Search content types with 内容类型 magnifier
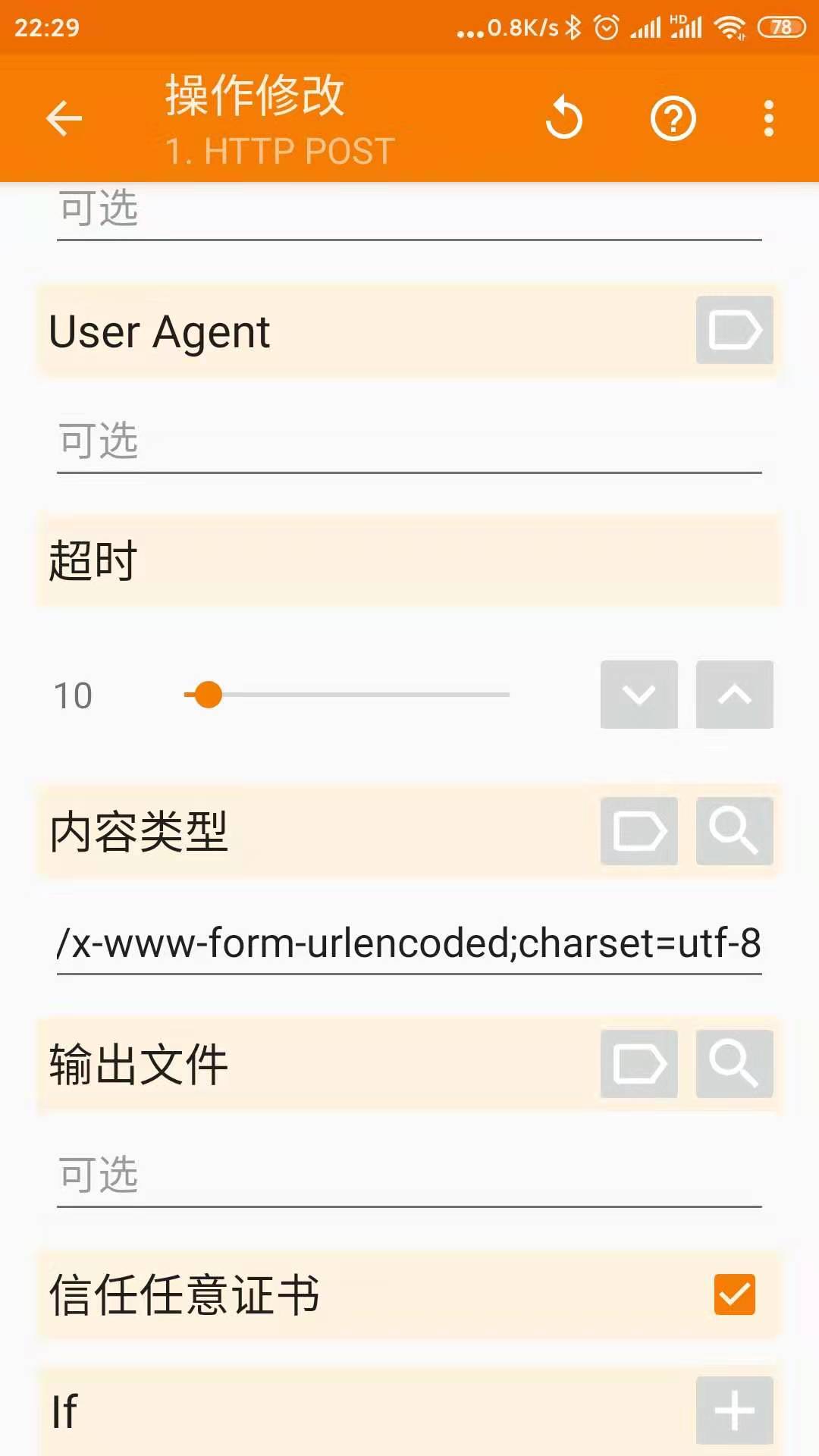Screen dimensions: 819x1456 734,831
